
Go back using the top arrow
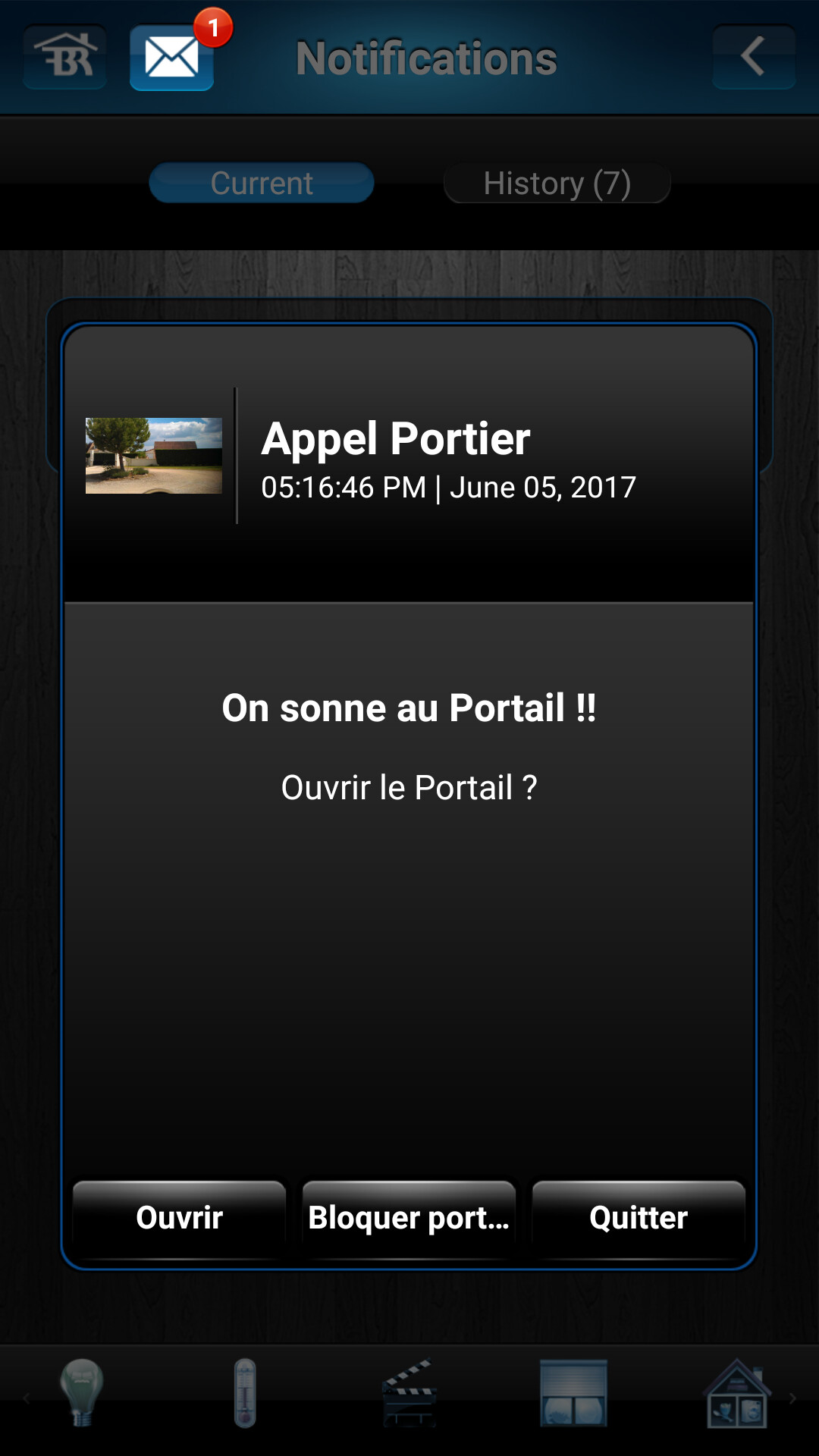pyautogui.click(x=753, y=57)
